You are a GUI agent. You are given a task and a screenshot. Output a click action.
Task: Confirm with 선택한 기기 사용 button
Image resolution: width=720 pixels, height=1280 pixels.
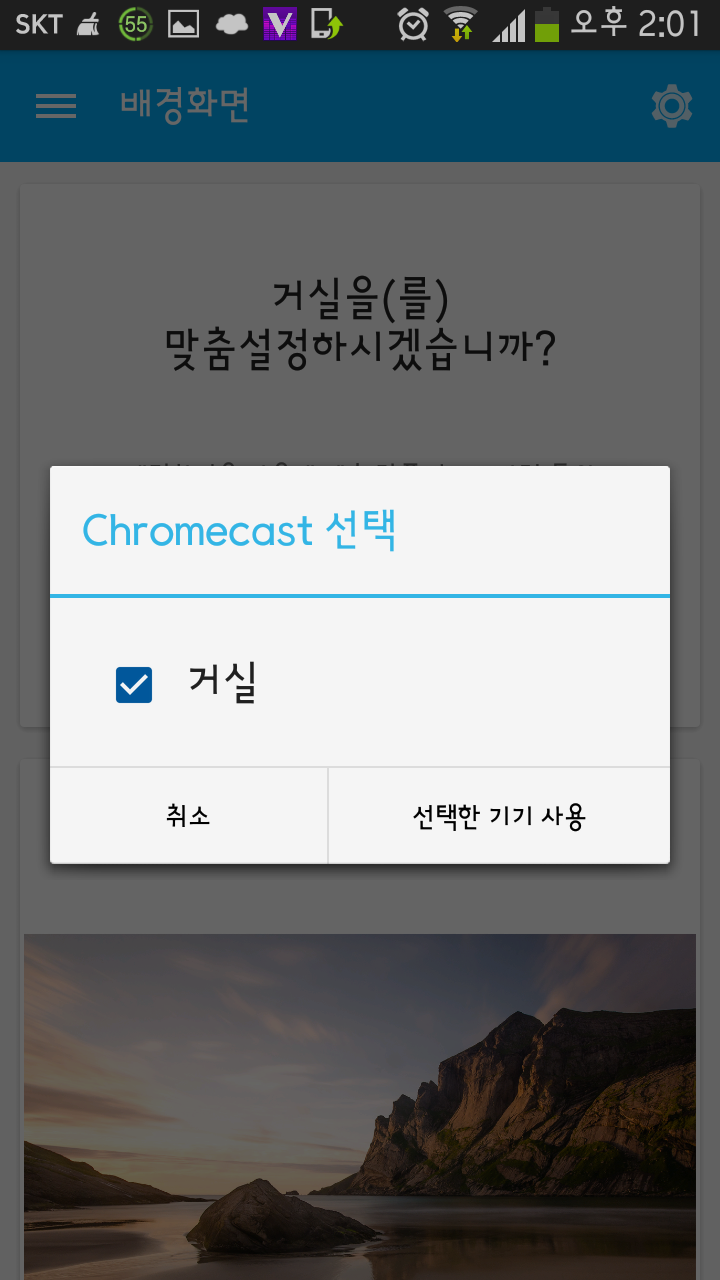point(498,816)
